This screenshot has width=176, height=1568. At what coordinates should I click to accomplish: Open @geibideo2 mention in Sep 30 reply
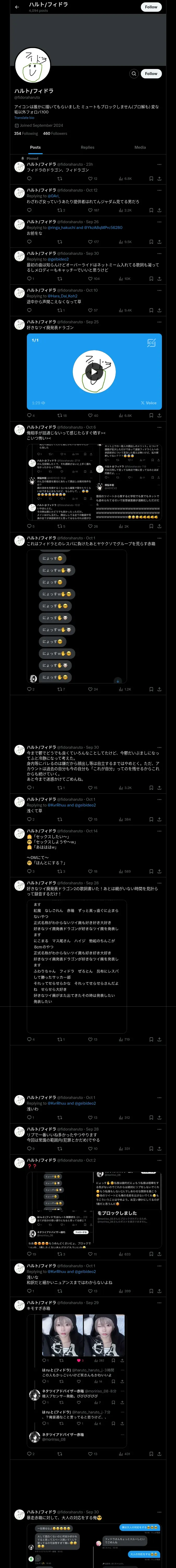[x=58, y=259]
